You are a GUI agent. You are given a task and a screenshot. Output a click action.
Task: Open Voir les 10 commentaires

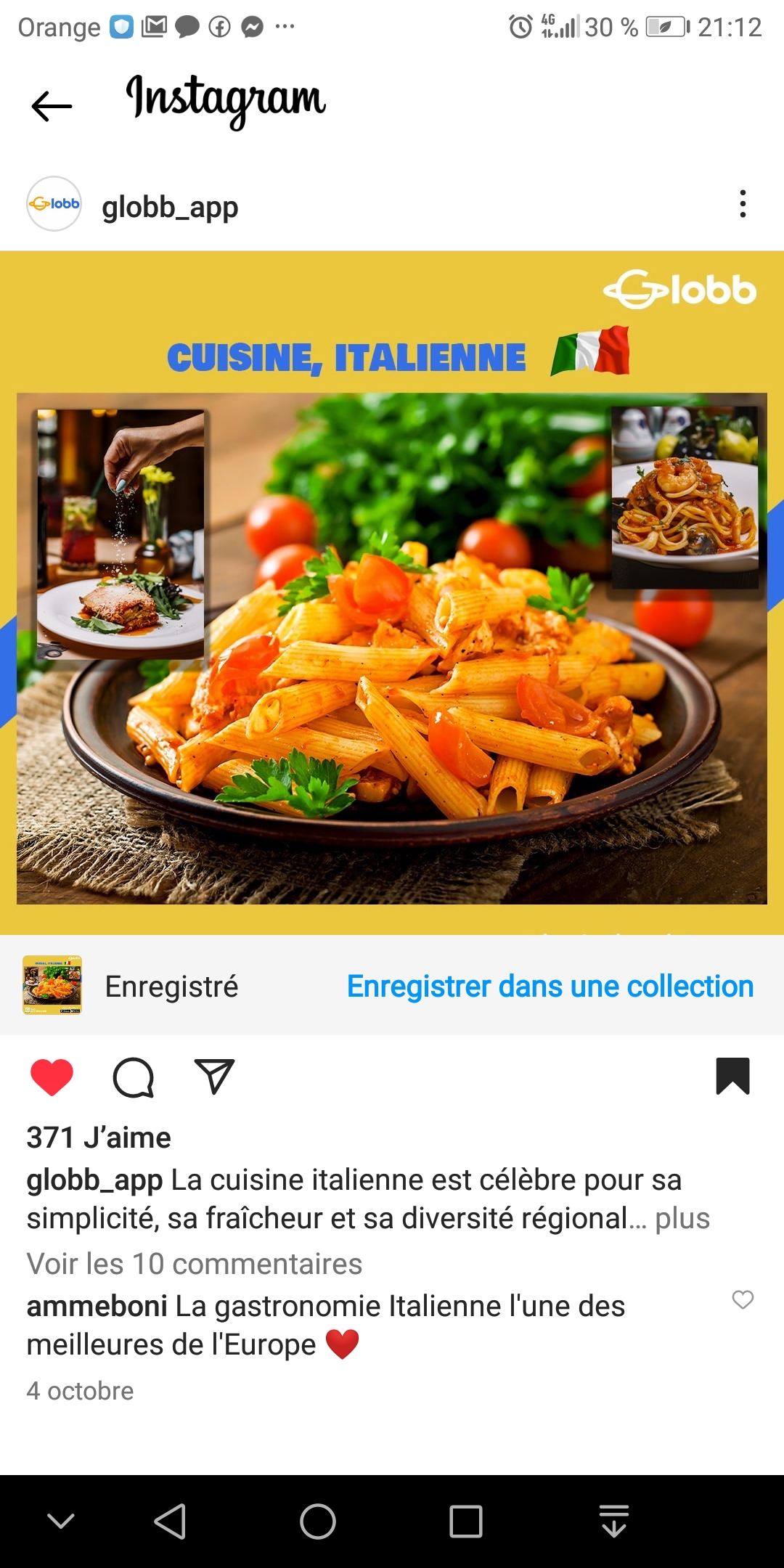pos(195,1264)
